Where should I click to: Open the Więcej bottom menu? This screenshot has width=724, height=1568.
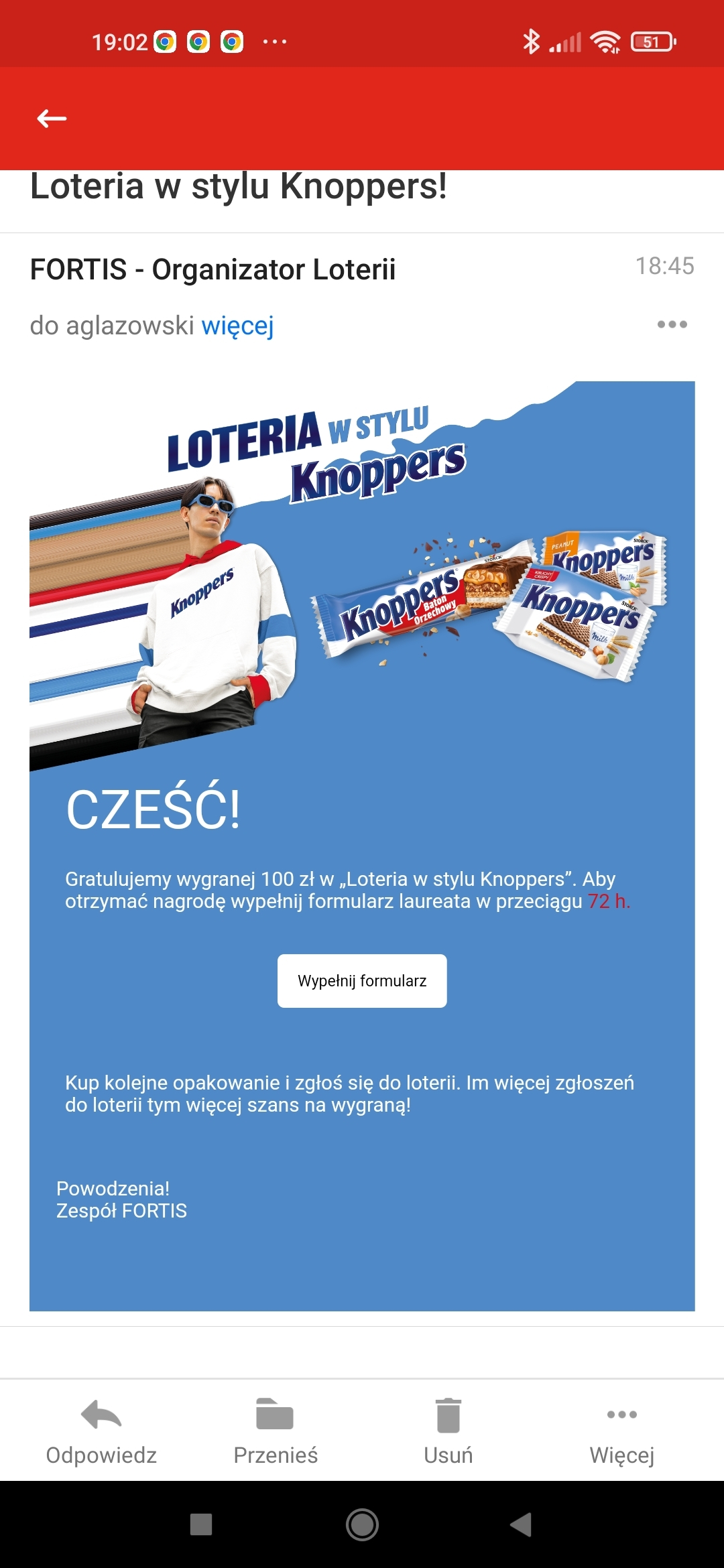tap(621, 1431)
